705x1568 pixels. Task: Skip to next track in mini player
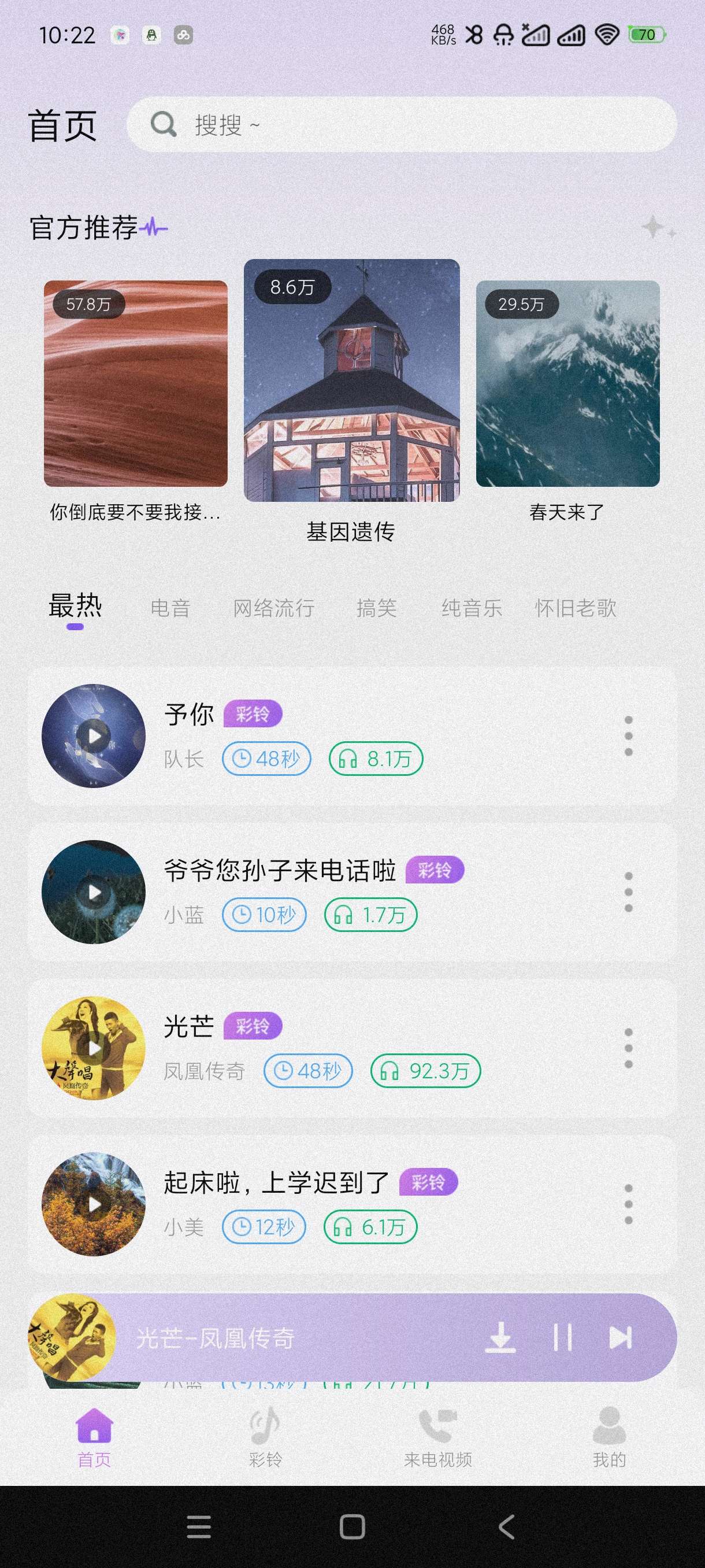tap(621, 1337)
